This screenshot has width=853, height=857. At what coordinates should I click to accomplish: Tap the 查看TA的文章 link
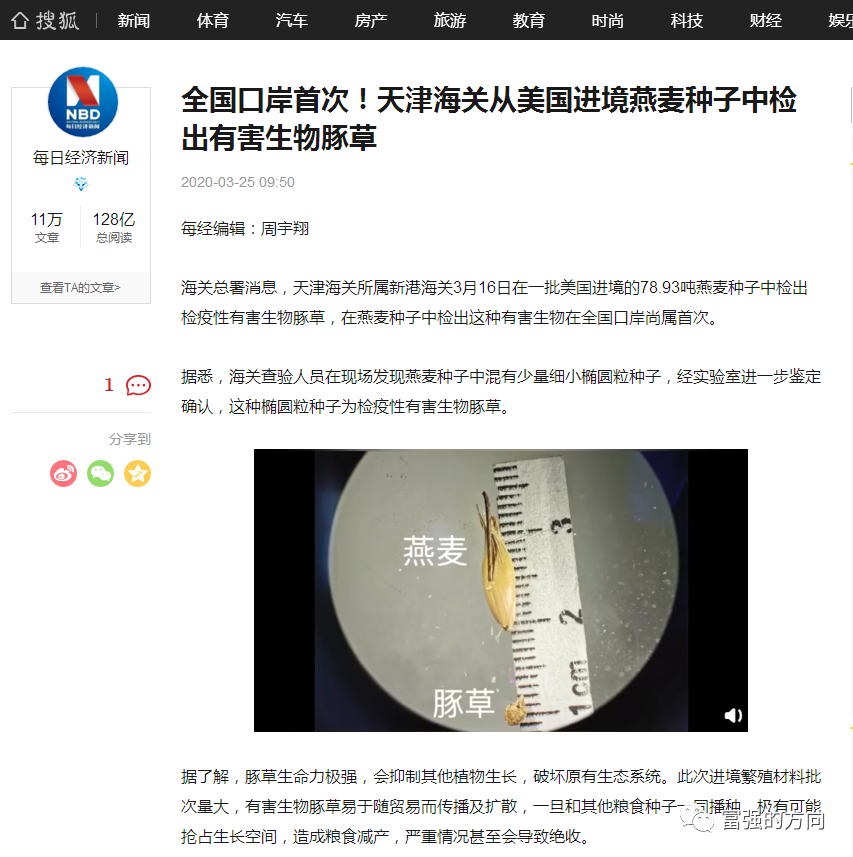pyautogui.click(x=80, y=288)
